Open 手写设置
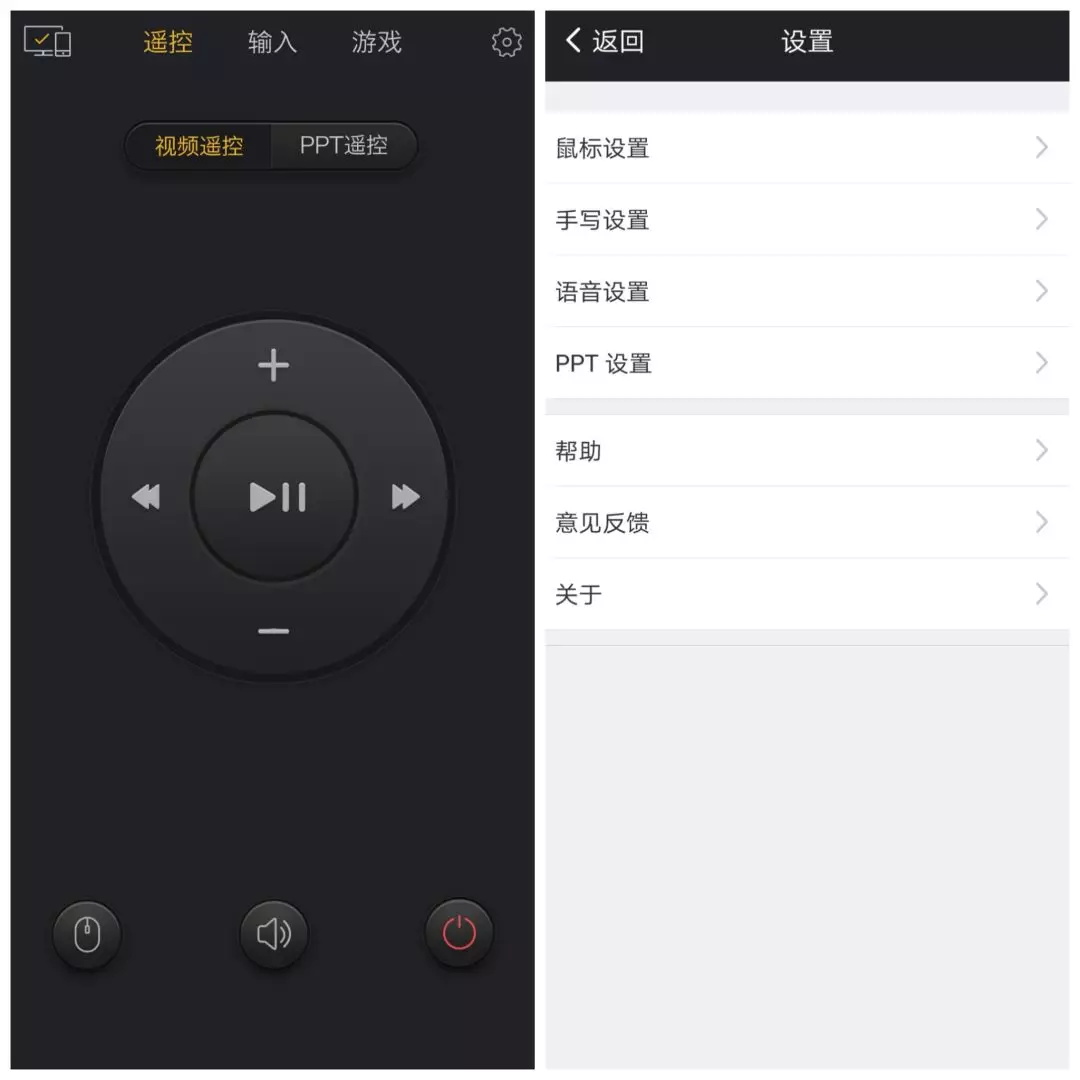 click(x=806, y=220)
